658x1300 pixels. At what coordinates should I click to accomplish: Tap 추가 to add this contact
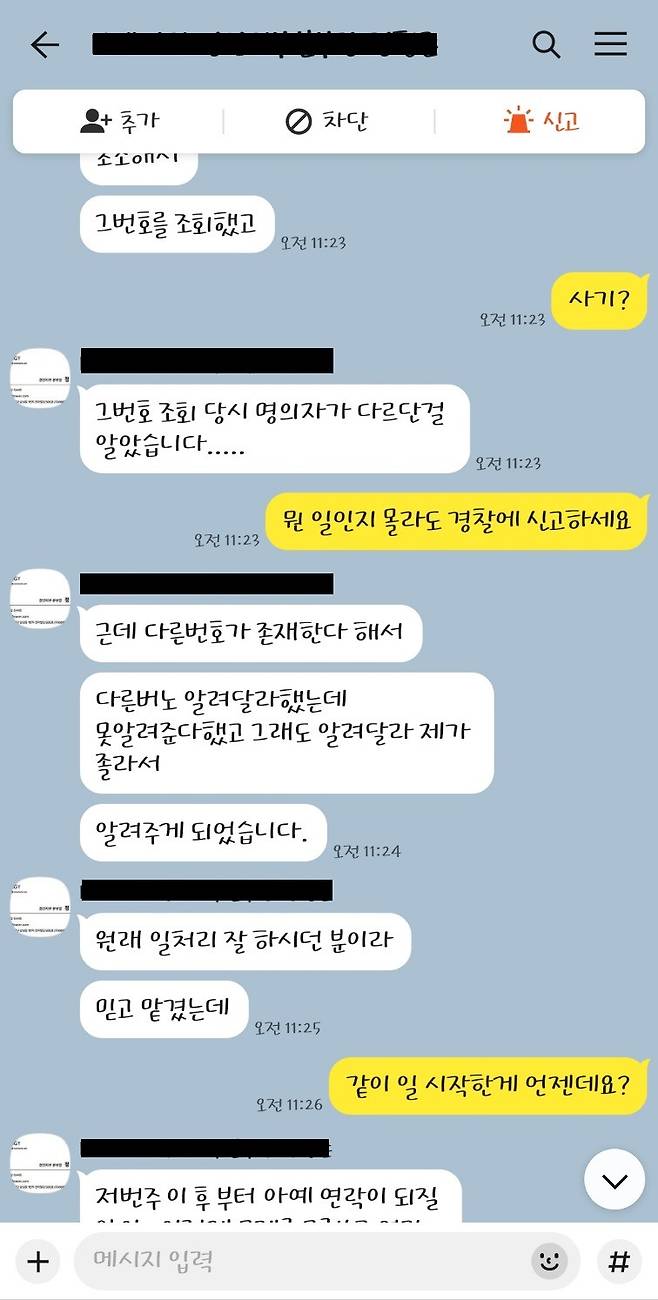(119, 122)
